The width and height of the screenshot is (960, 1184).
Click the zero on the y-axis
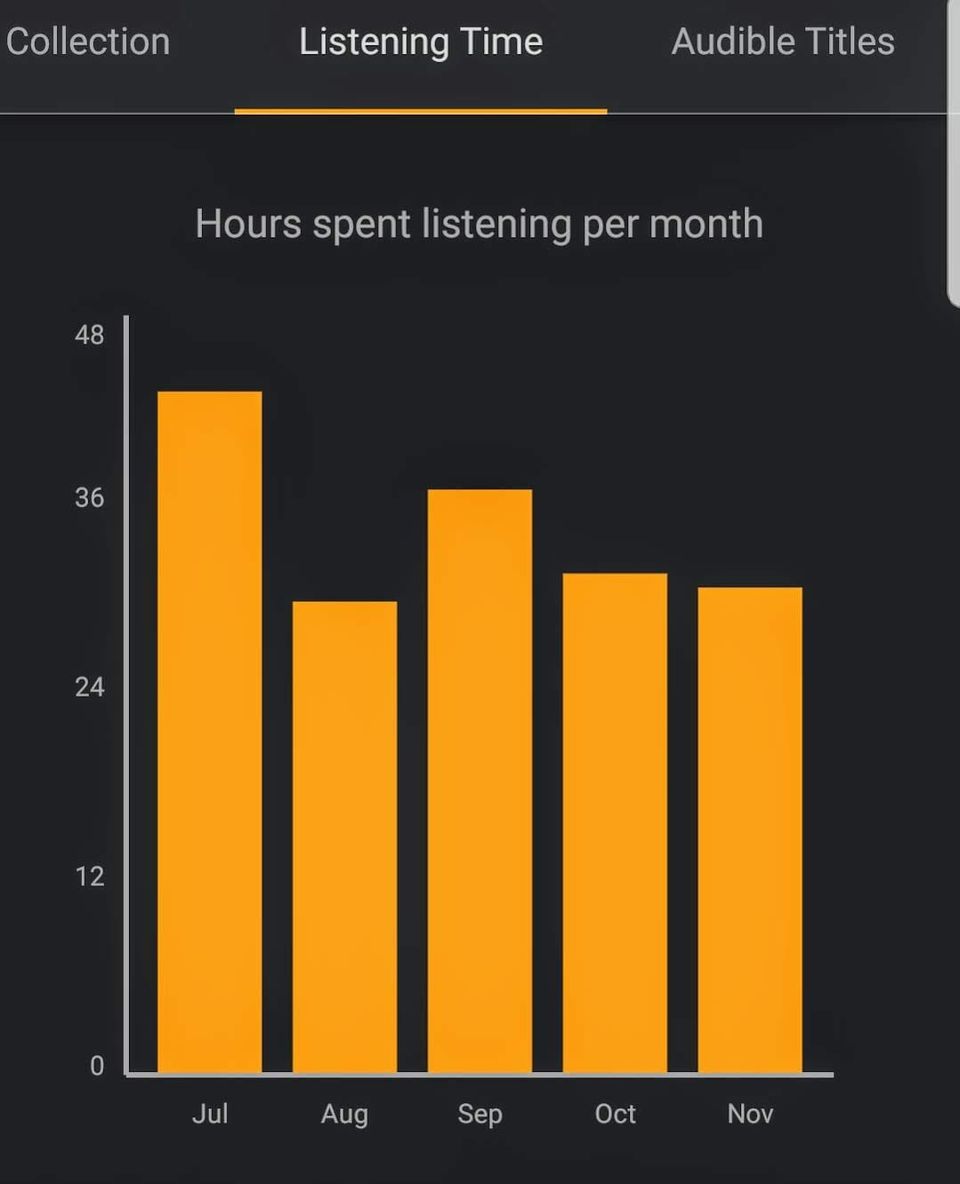click(x=97, y=1066)
